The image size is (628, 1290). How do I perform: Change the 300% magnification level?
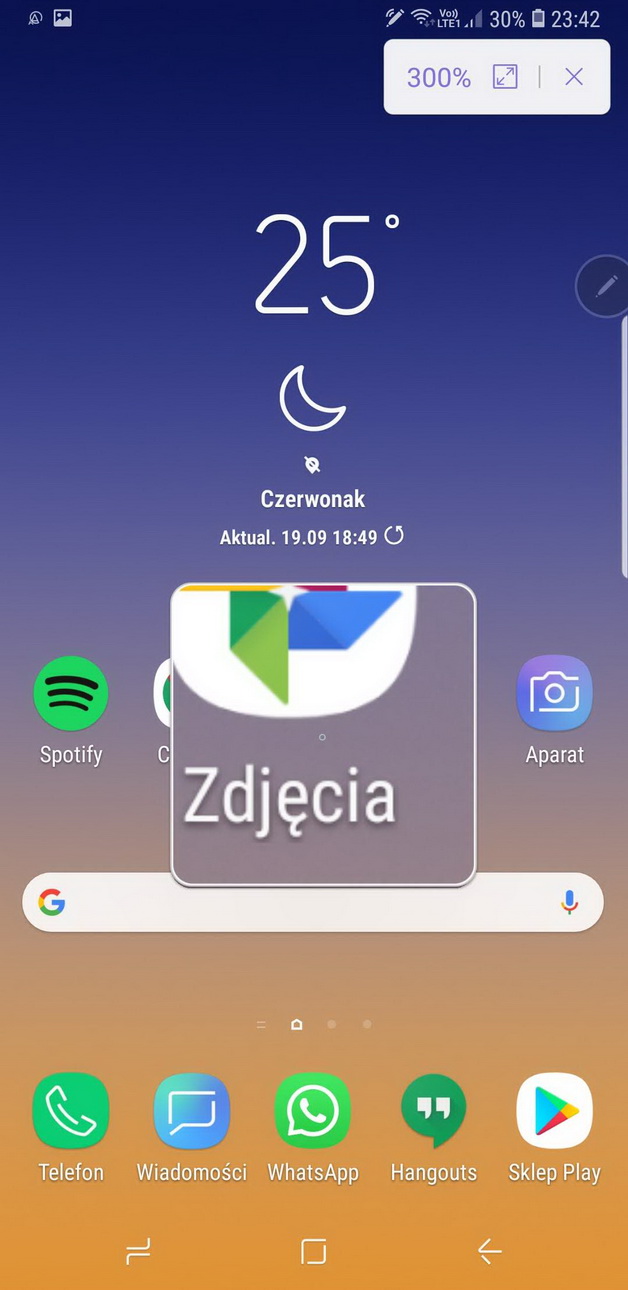point(438,77)
